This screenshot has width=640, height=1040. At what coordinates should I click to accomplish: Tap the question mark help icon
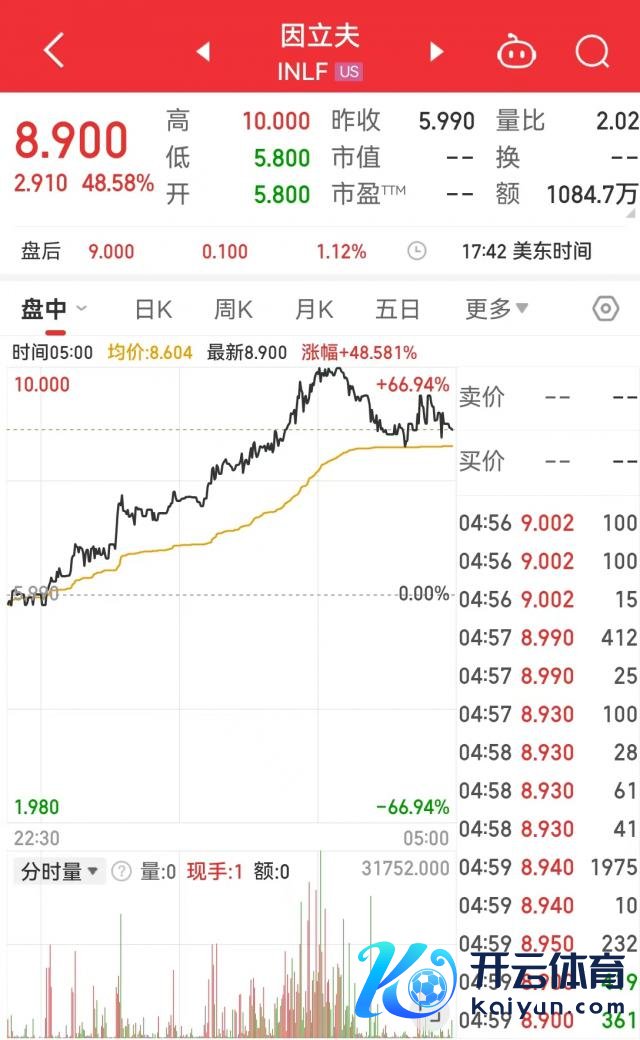121,872
